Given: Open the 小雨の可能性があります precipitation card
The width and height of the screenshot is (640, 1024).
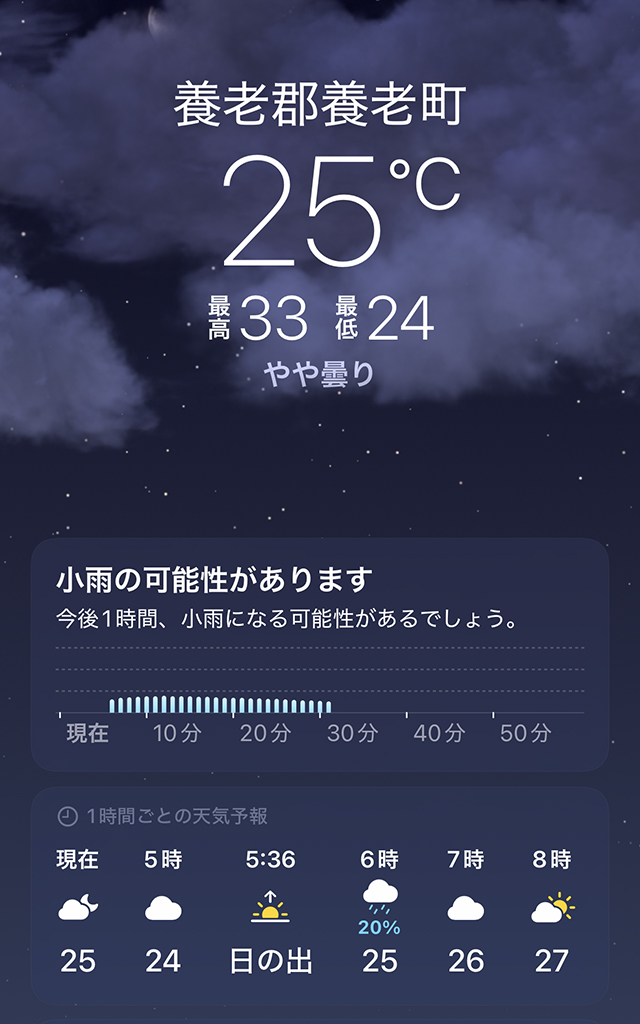Looking at the screenshot, I should [320, 654].
